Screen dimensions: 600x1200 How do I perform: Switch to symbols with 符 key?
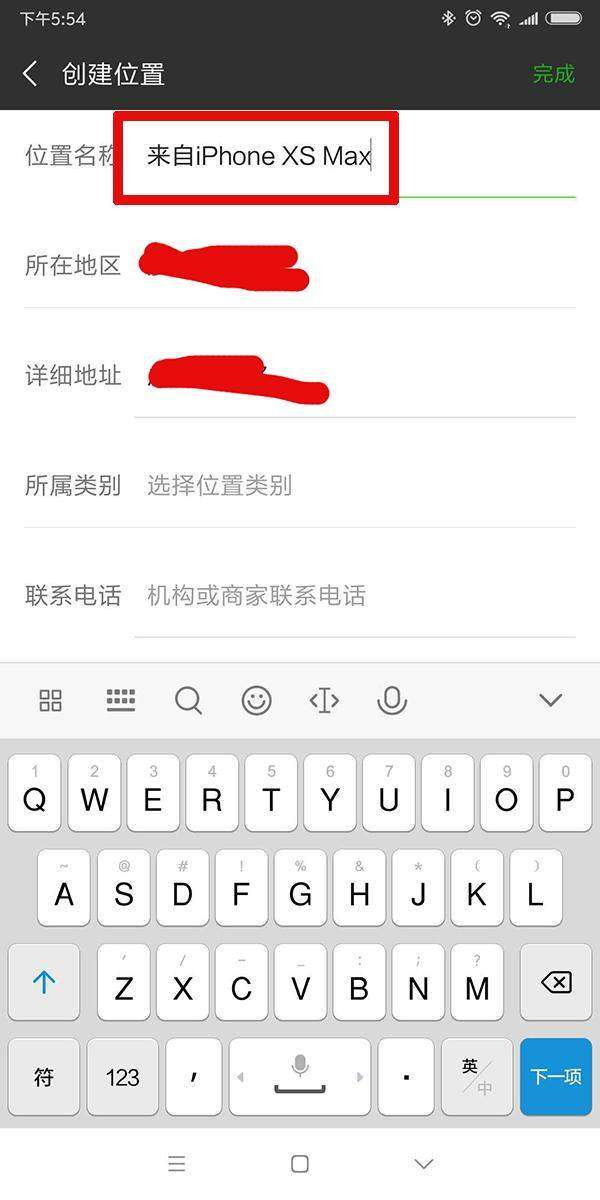coord(43,1077)
